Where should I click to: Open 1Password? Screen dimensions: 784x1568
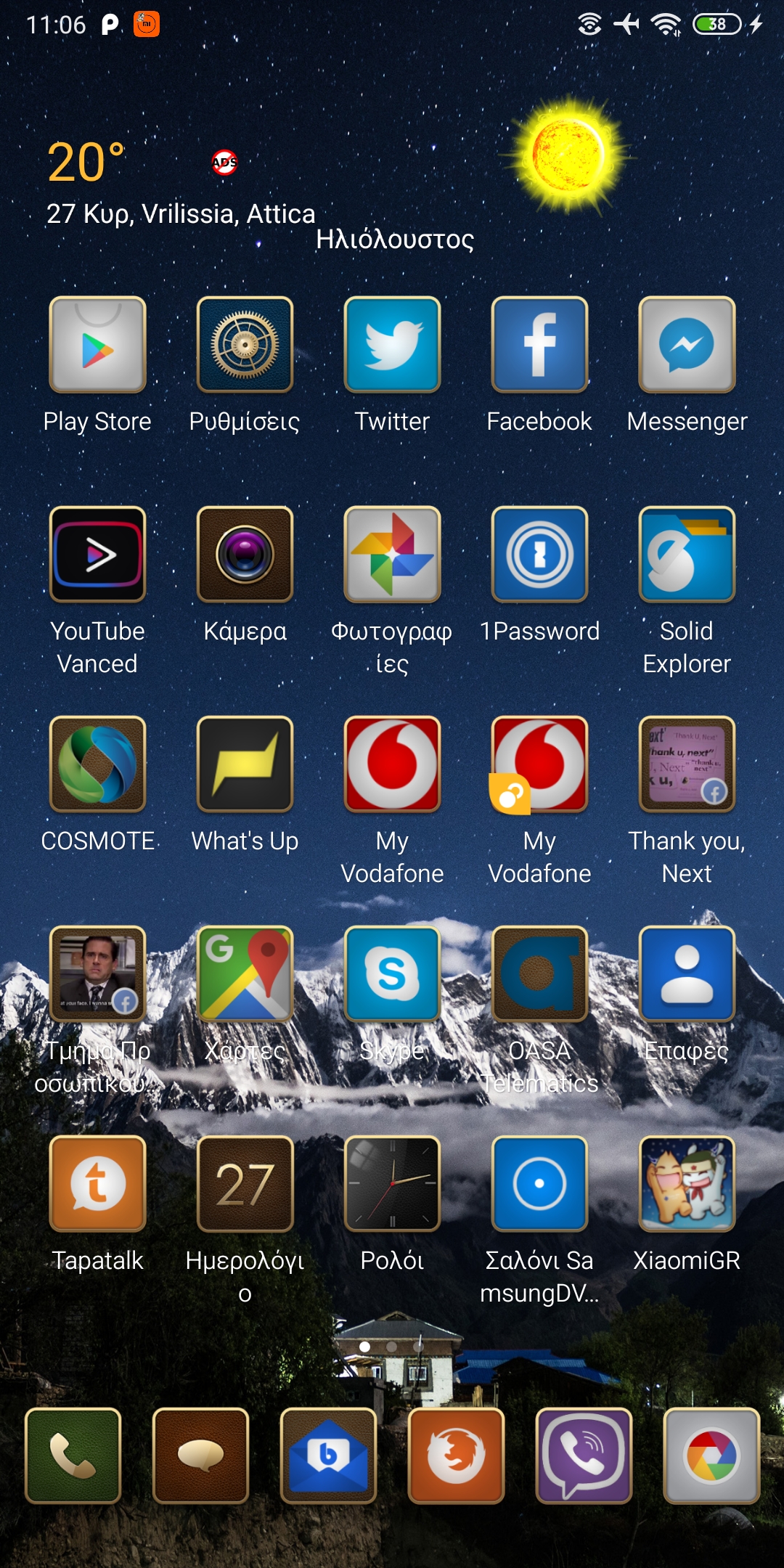[539, 555]
